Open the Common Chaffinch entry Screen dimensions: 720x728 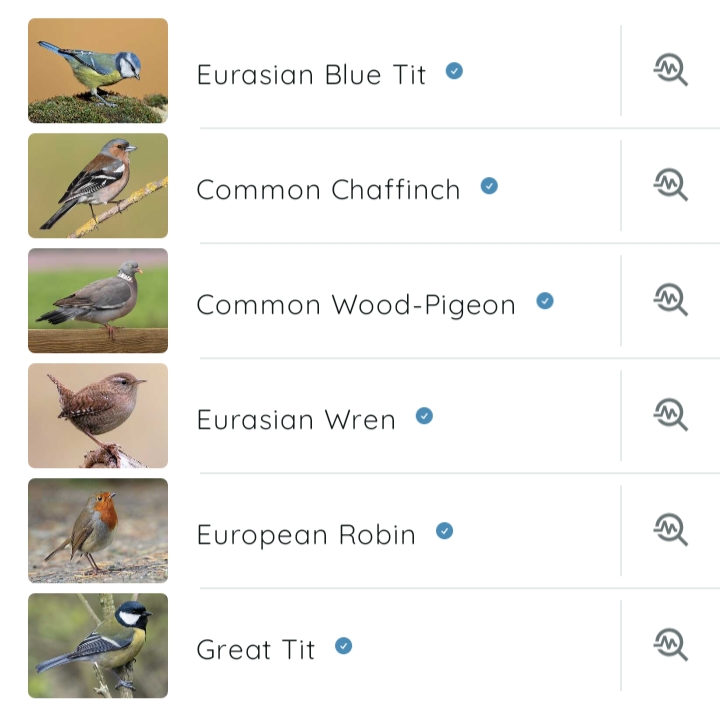[x=328, y=190]
